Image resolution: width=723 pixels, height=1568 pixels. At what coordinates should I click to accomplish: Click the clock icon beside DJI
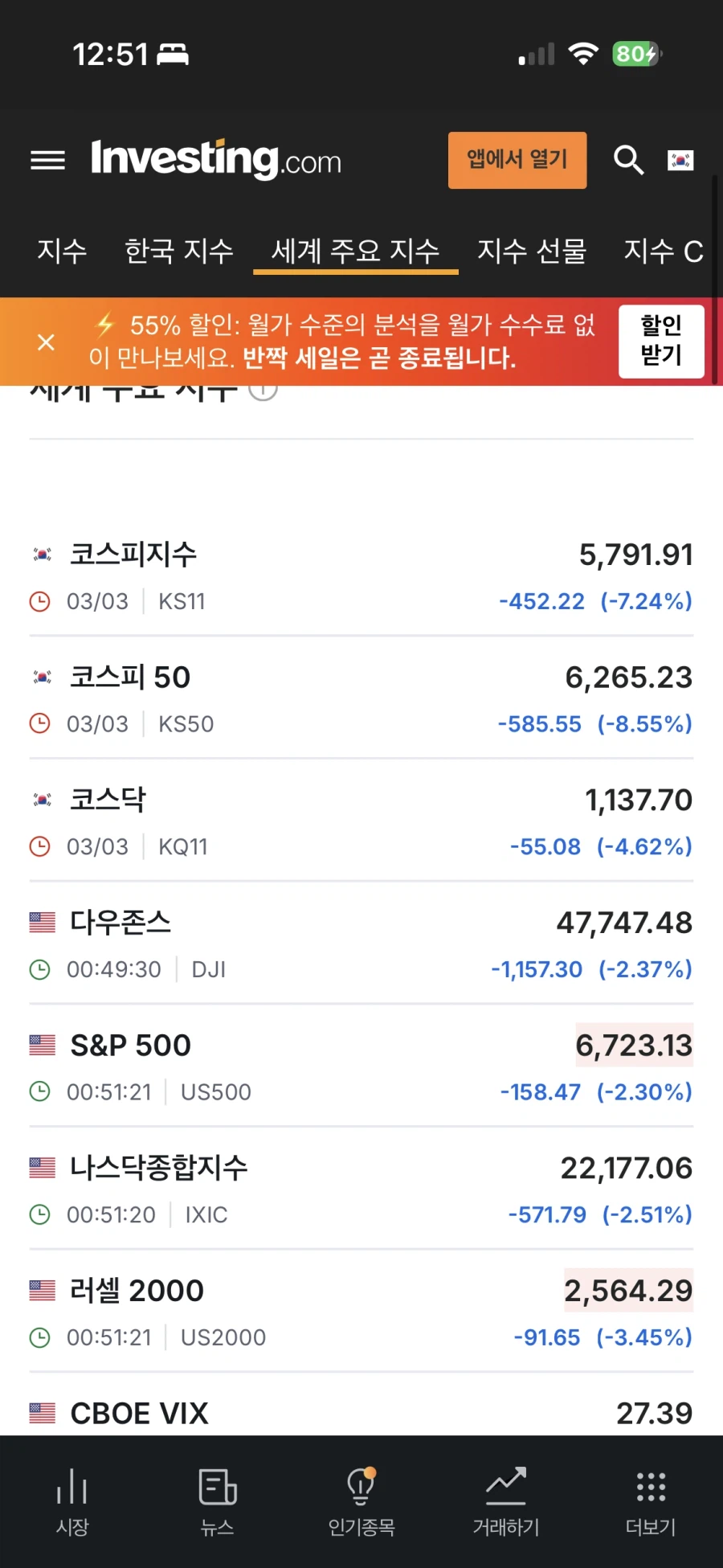pyautogui.click(x=42, y=969)
